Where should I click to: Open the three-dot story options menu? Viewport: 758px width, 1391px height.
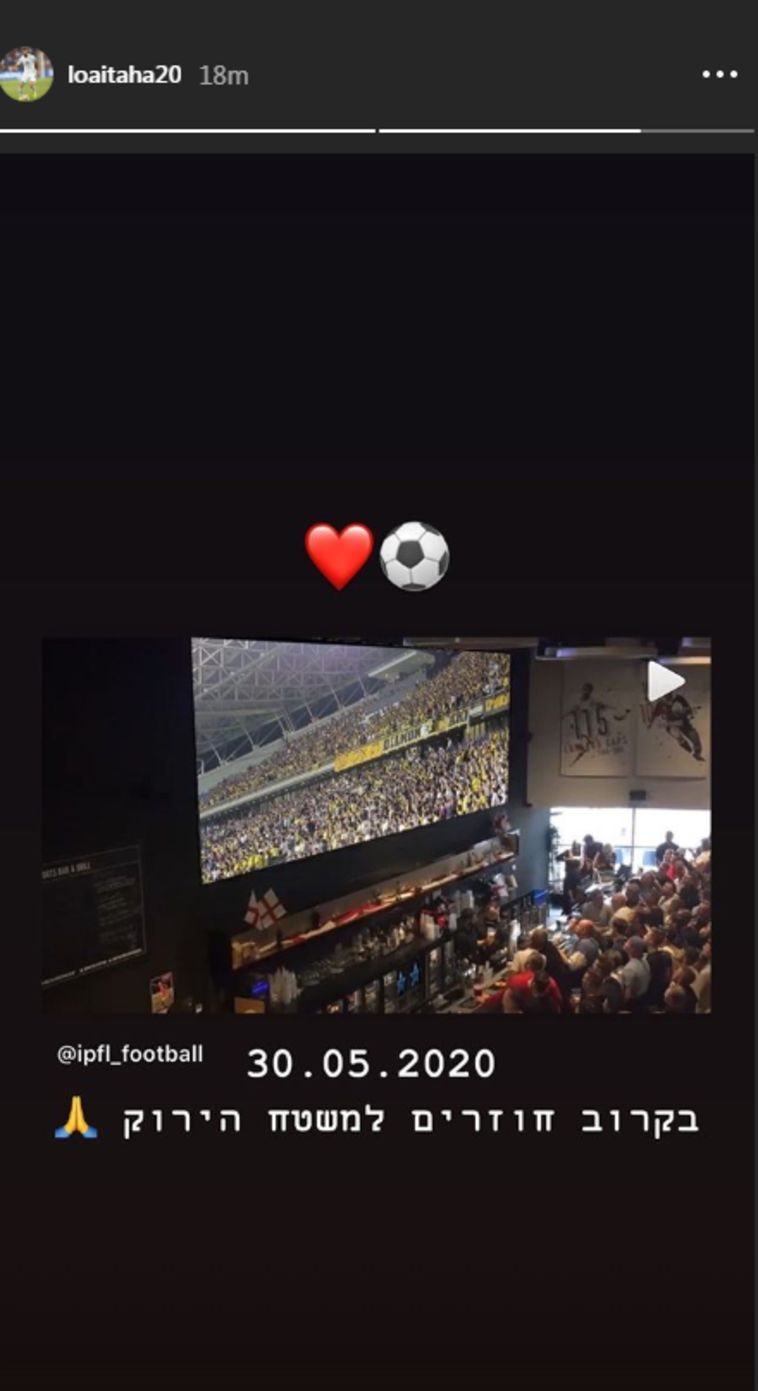click(719, 75)
